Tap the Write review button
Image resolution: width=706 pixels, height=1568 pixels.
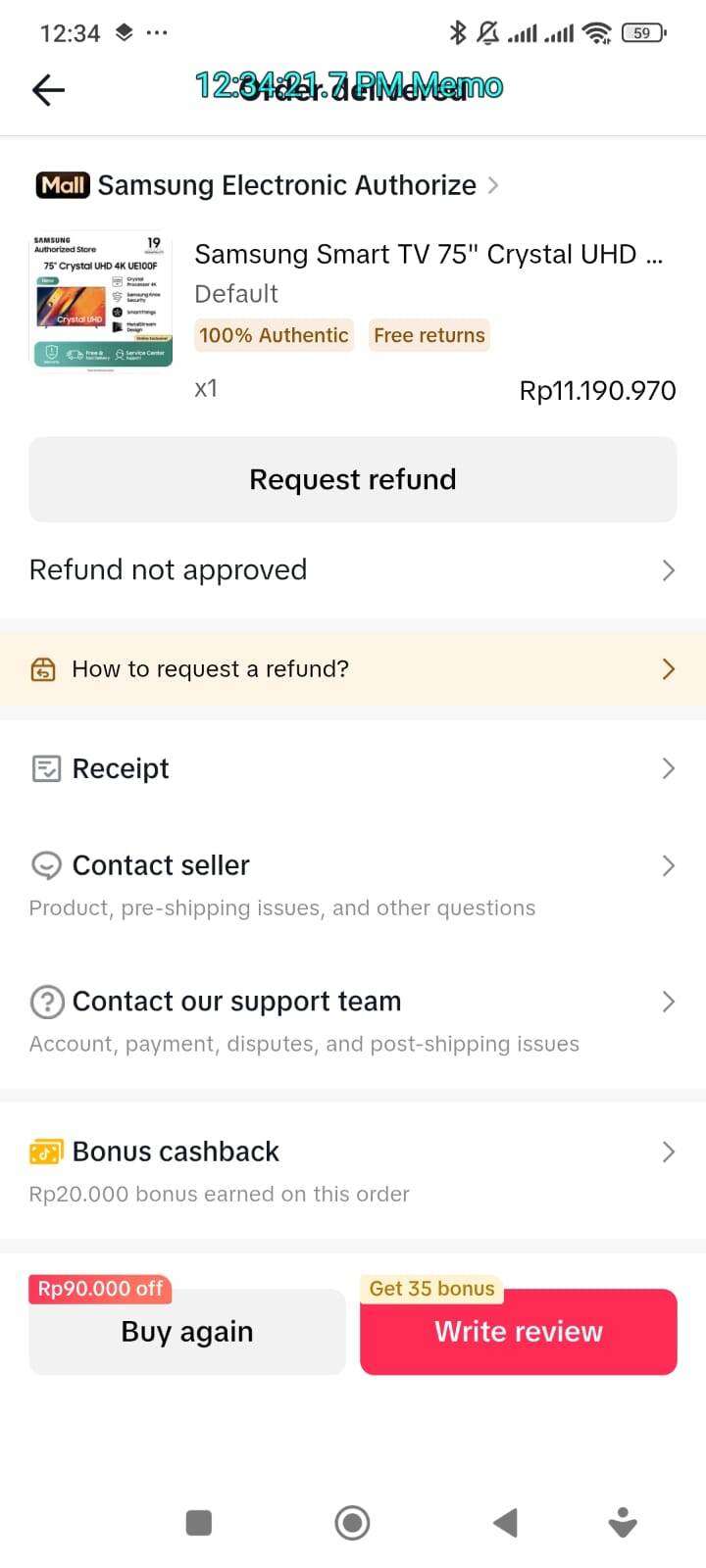tap(518, 1331)
